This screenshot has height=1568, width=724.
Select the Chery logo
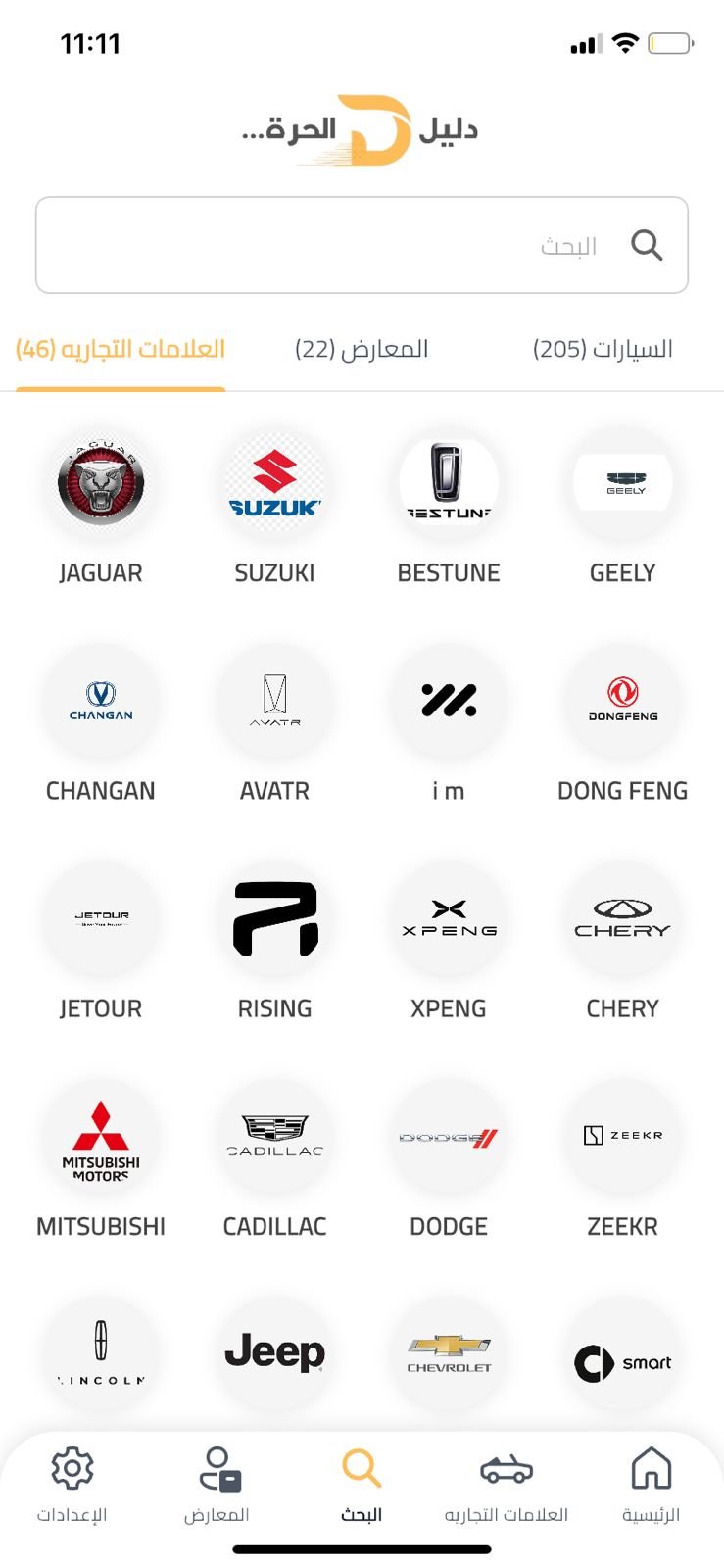pyautogui.click(x=622, y=919)
